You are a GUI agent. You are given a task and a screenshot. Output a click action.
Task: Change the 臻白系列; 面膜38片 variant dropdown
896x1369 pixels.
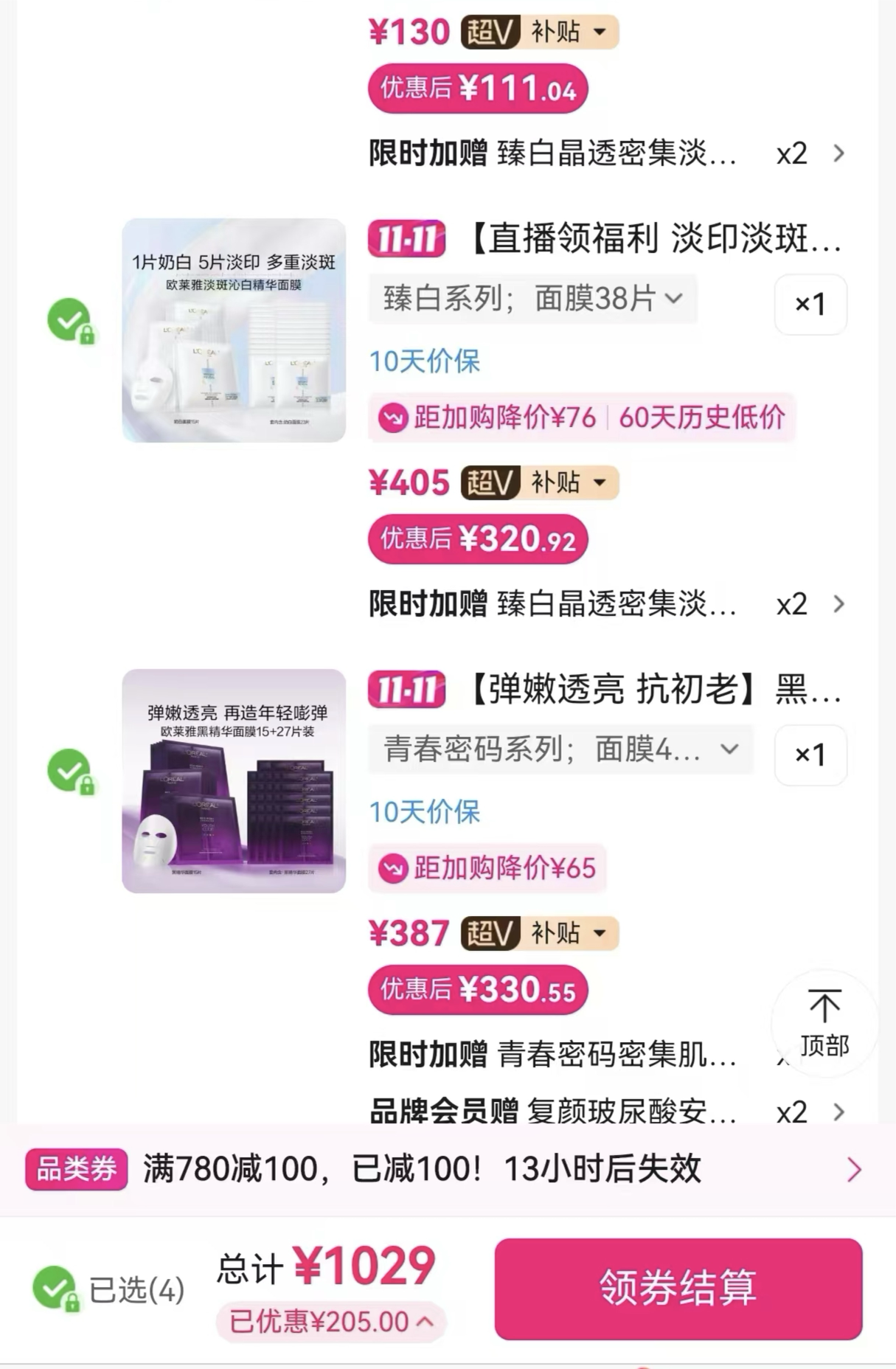tap(532, 299)
